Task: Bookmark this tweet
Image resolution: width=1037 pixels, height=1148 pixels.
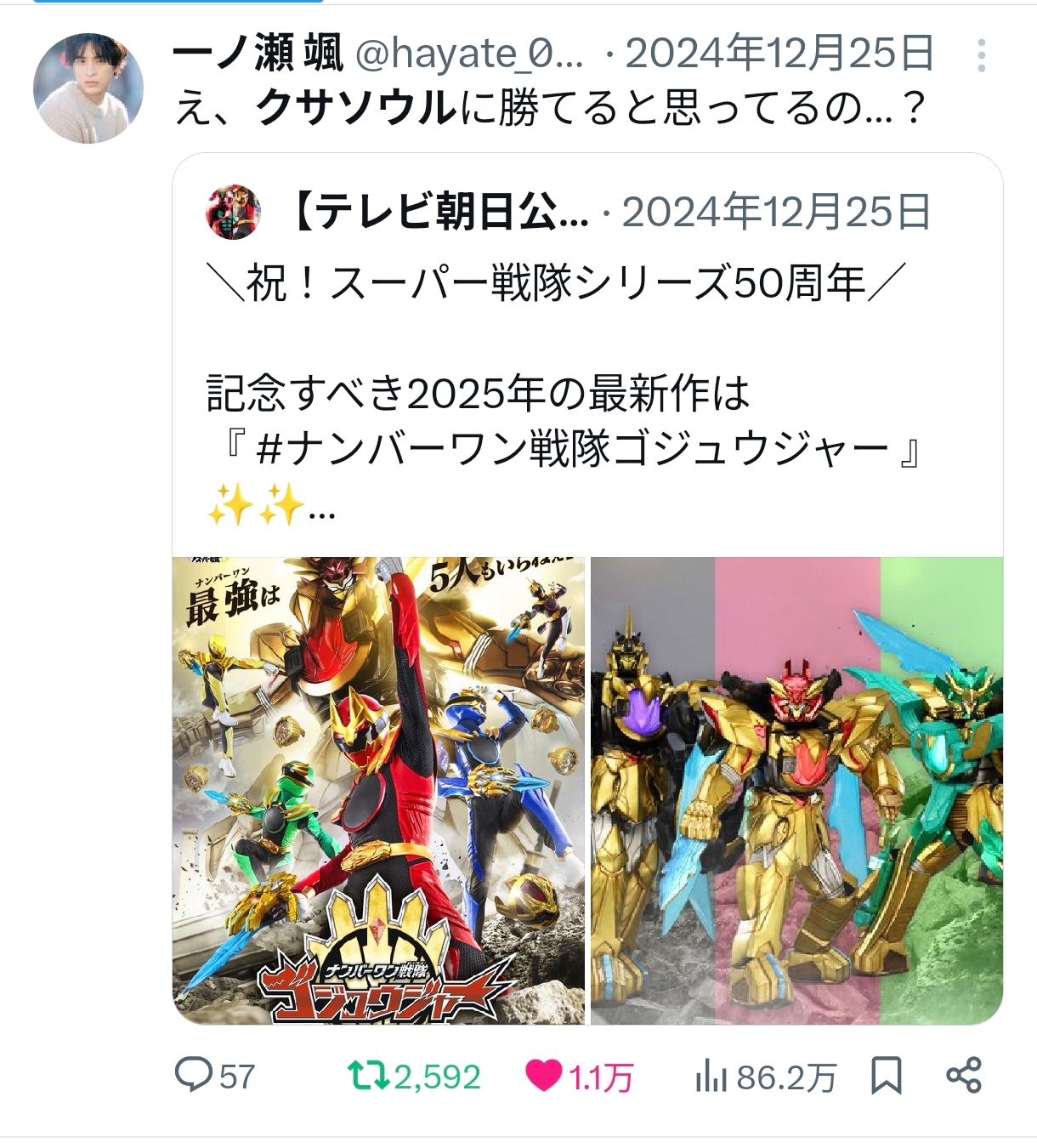Action: point(886,1076)
